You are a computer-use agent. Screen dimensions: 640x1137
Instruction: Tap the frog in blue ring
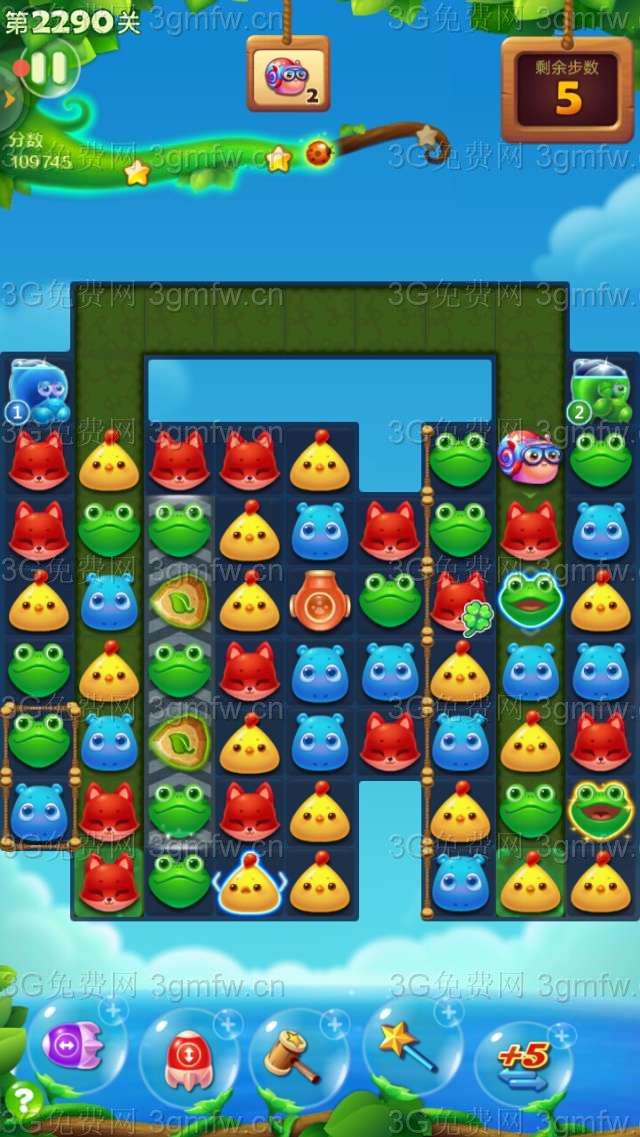[530, 600]
